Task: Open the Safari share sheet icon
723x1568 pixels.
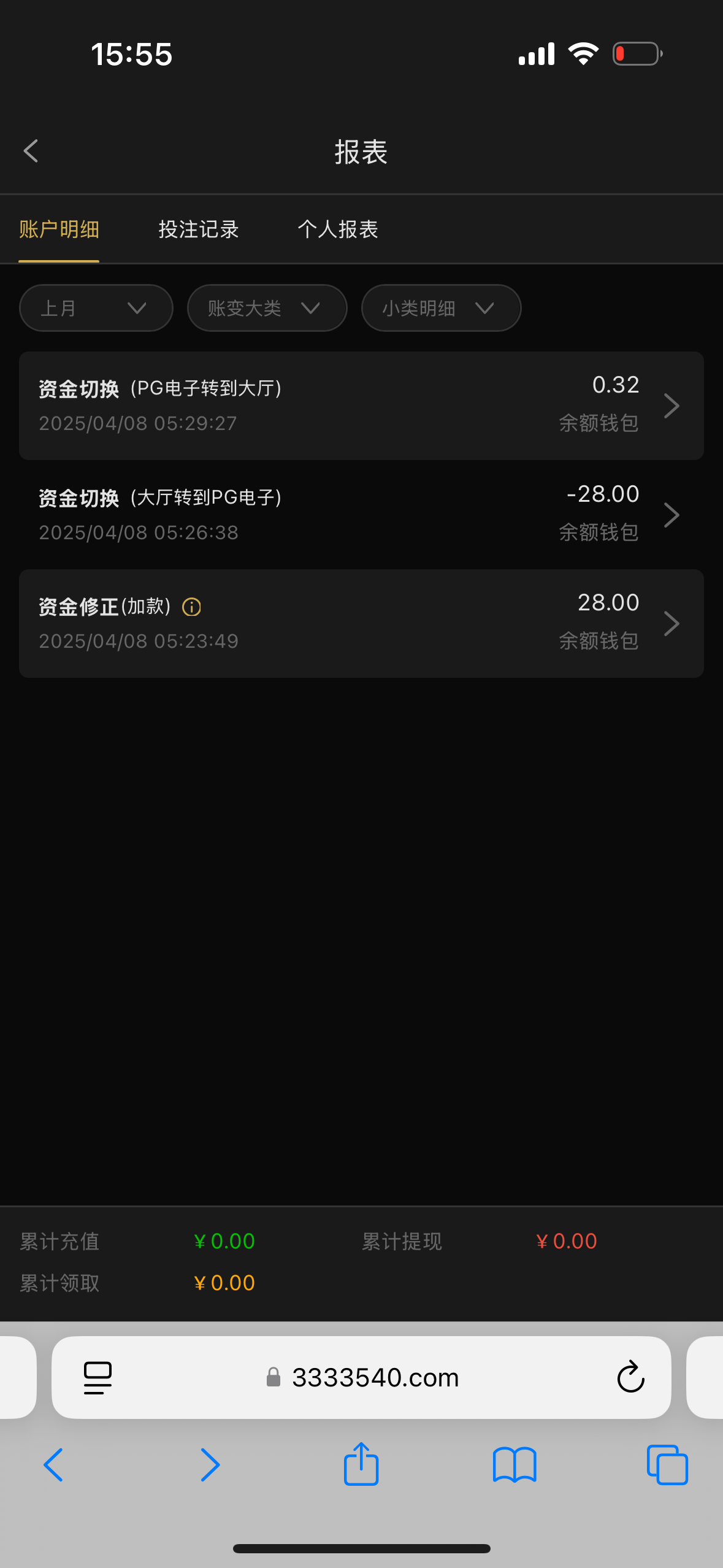Action: (x=361, y=1464)
